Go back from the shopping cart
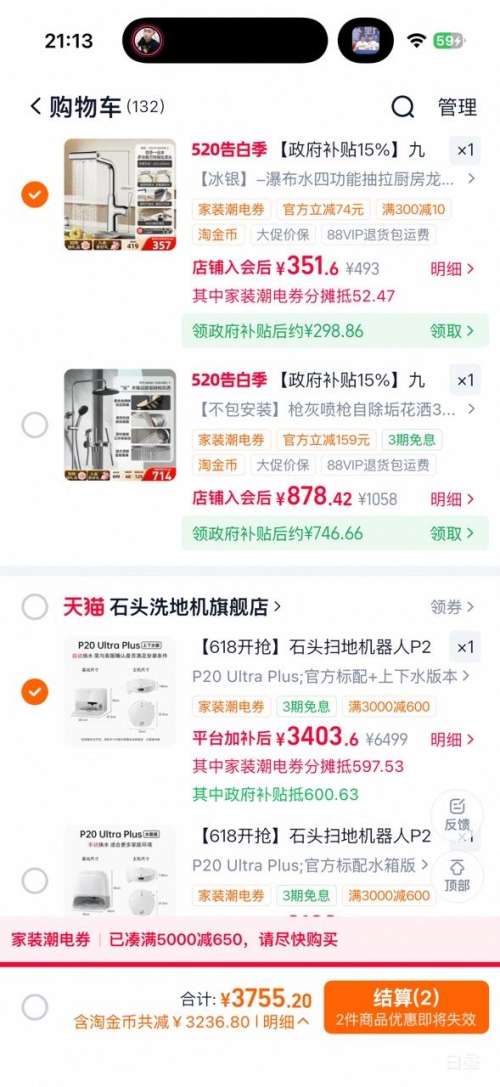 pyautogui.click(x=36, y=107)
